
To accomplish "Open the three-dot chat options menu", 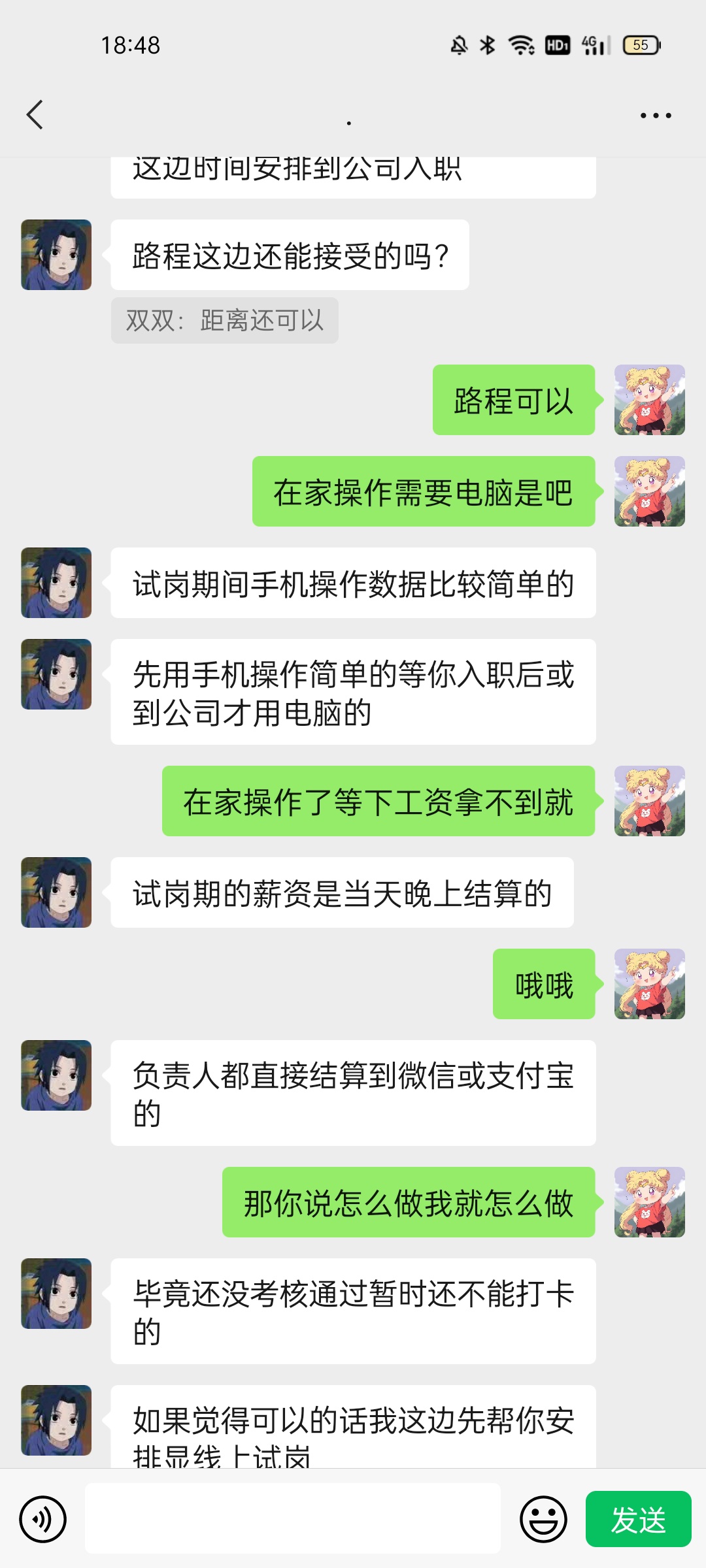I will coord(655,116).
